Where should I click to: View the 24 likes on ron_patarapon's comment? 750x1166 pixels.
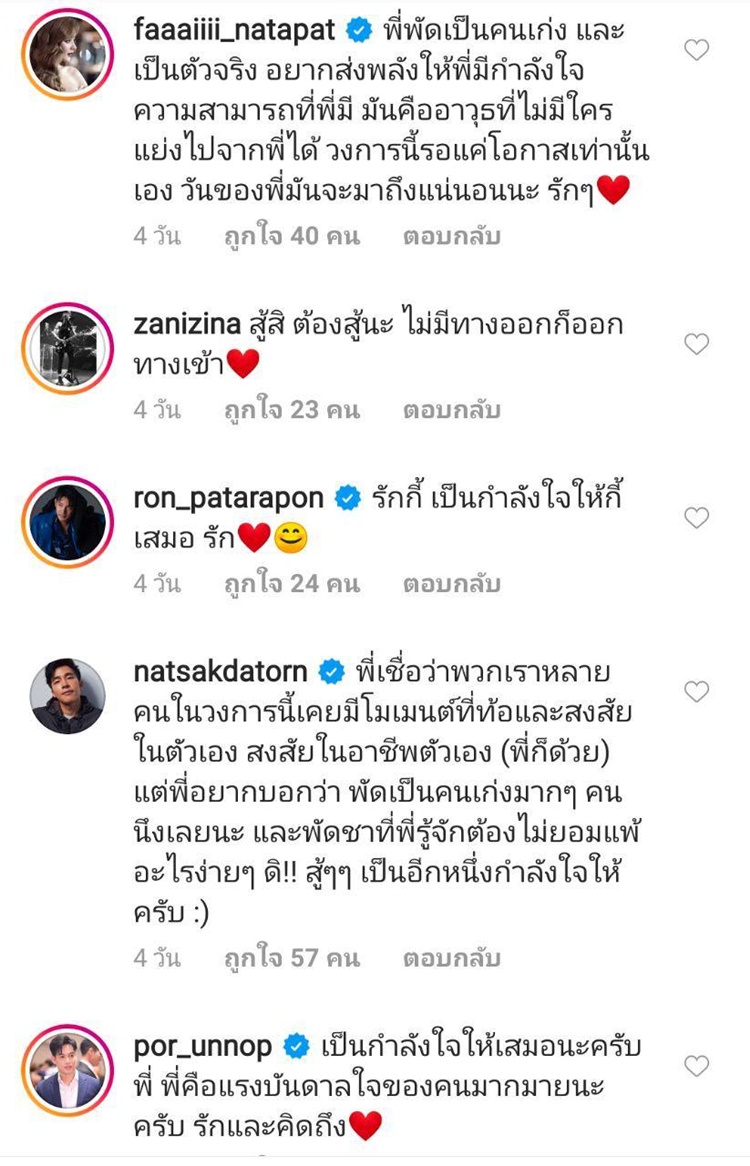(x=292, y=584)
